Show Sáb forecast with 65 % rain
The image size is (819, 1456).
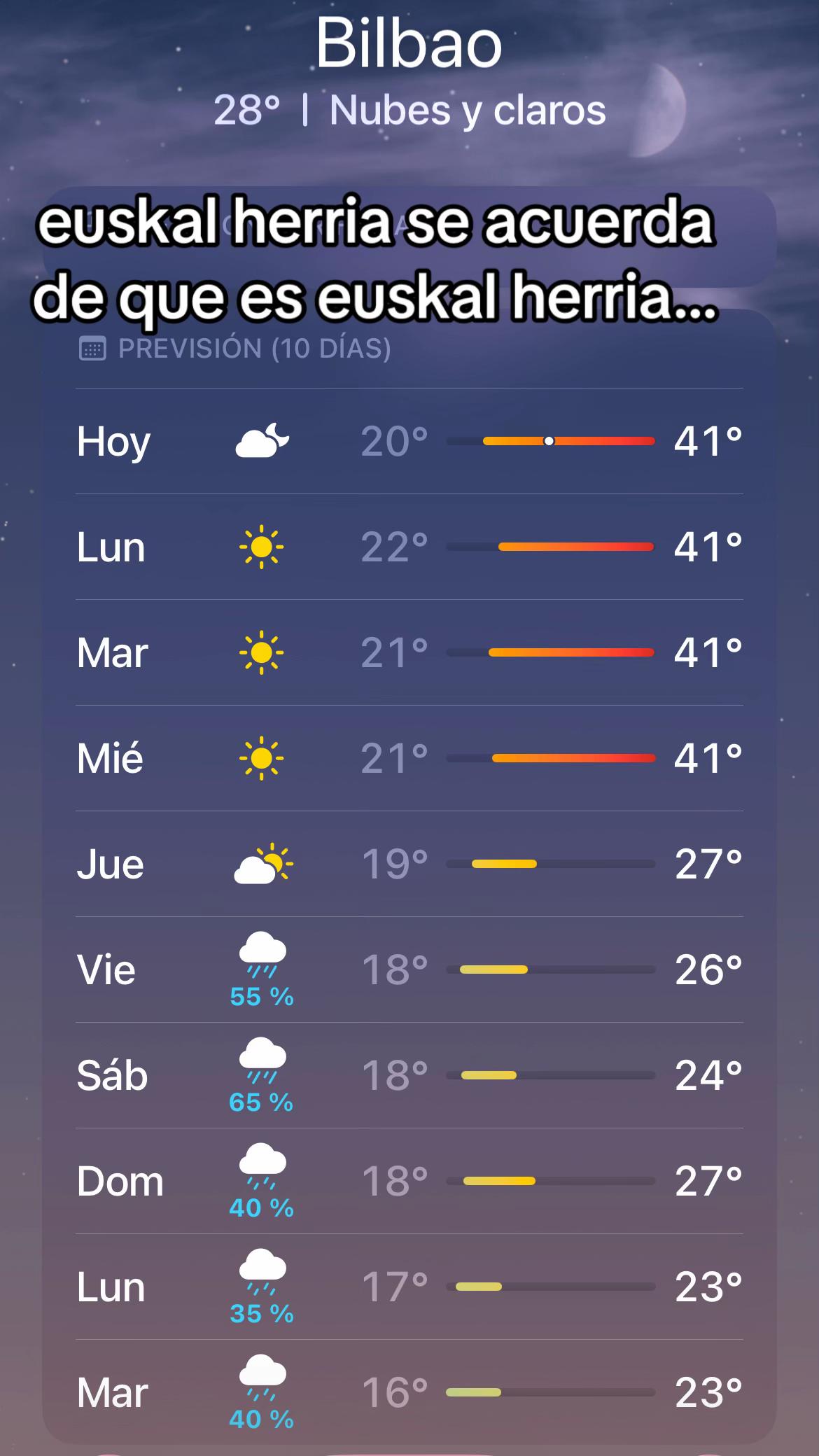[x=409, y=1075]
